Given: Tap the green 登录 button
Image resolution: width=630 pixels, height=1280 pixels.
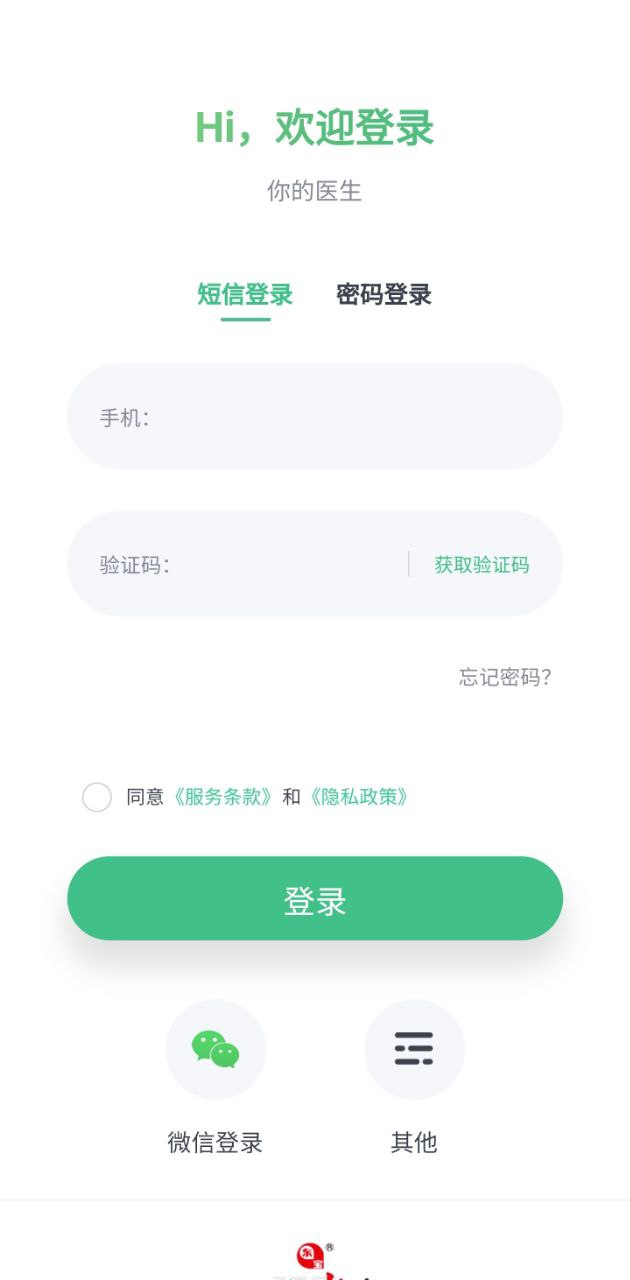Looking at the screenshot, I should (315, 899).
